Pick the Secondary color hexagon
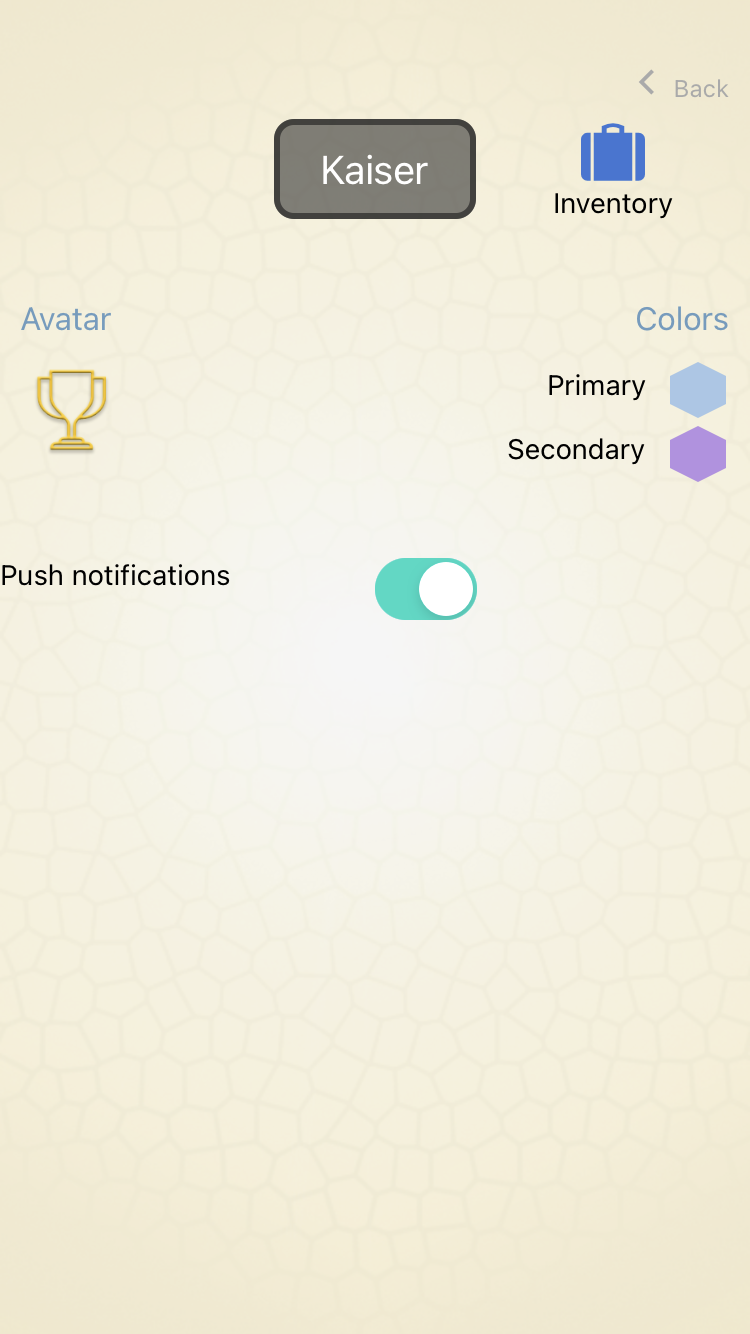 pos(697,453)
